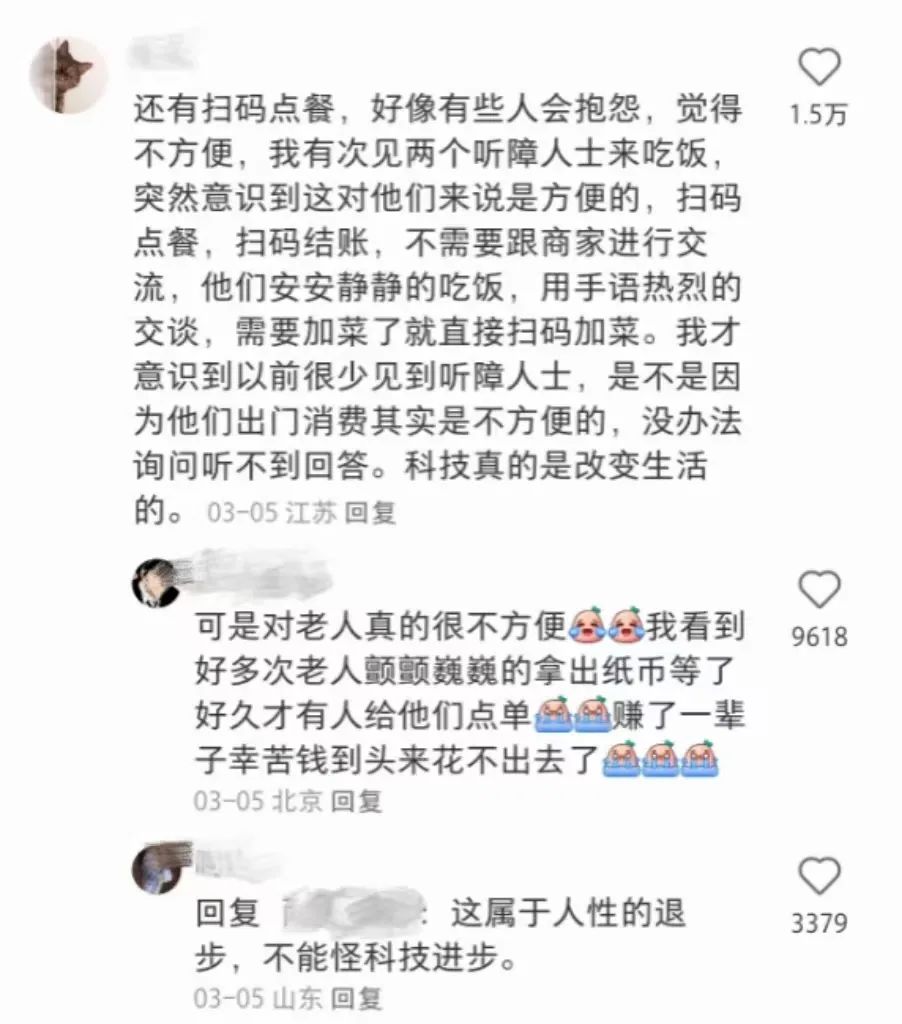Open the avatar of the Beijing commenter
This screenshot has height=1024, width=902.
click(156, 583)
